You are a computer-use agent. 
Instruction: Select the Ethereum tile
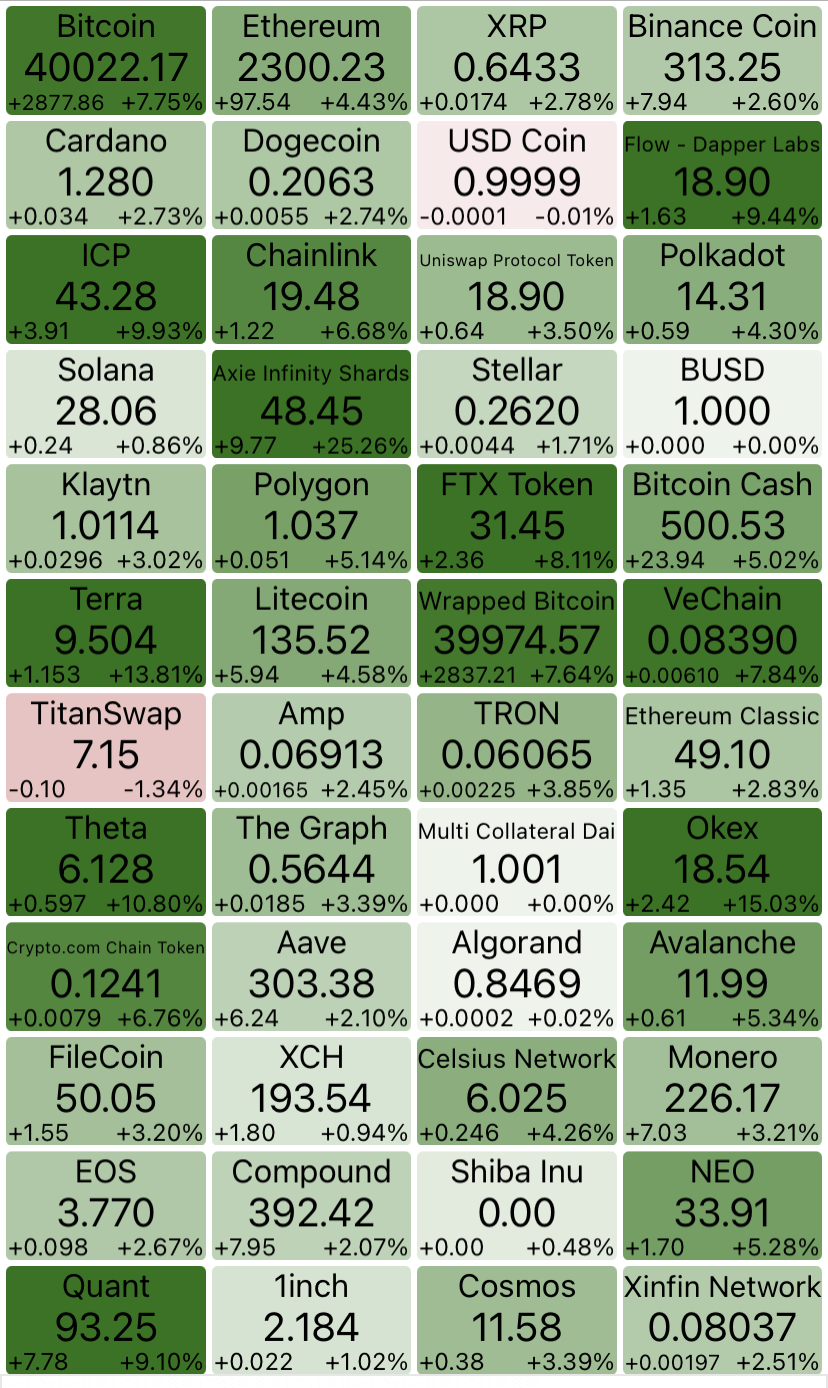pyautogui.click(x=312, y=60)
